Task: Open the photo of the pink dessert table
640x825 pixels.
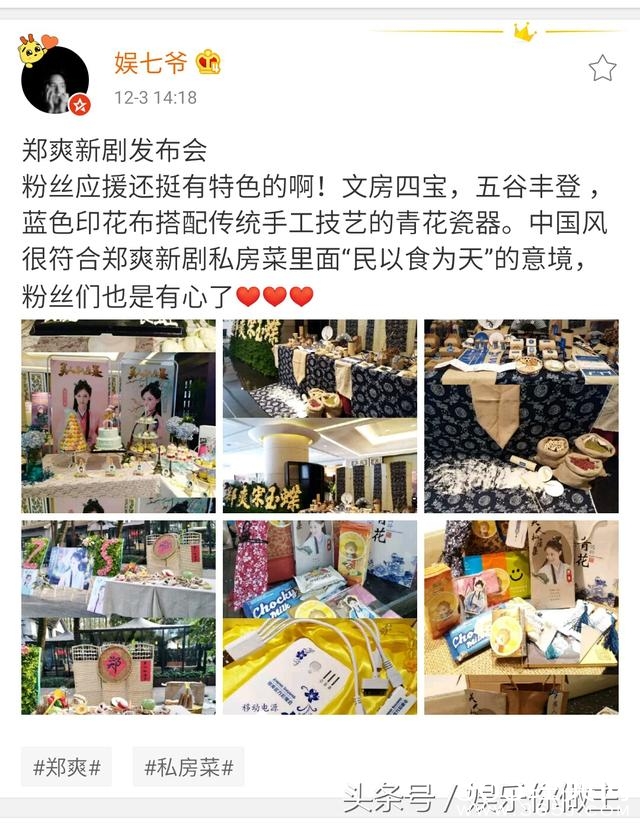Action: click(x=118, y=416)
